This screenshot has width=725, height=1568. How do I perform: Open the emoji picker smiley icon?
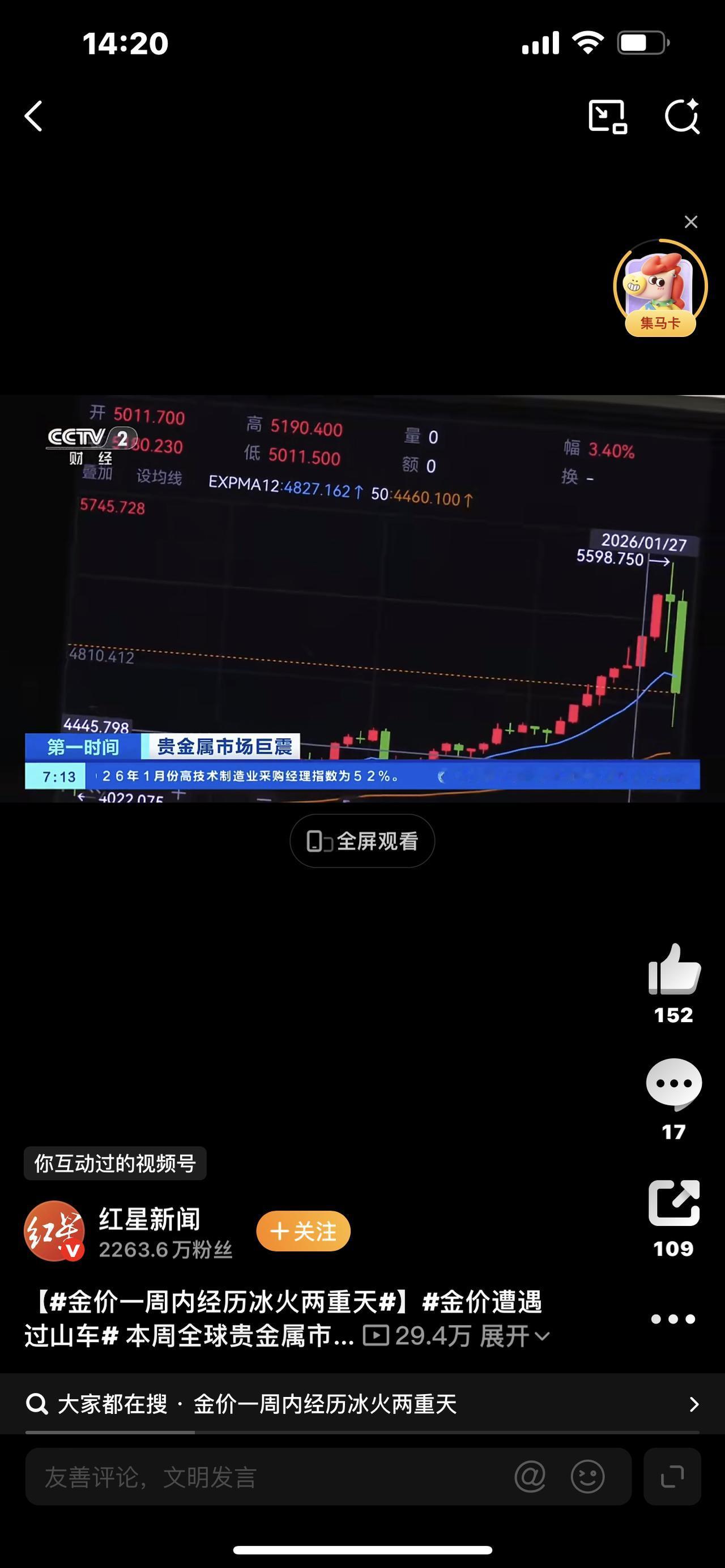point(586,1477)
